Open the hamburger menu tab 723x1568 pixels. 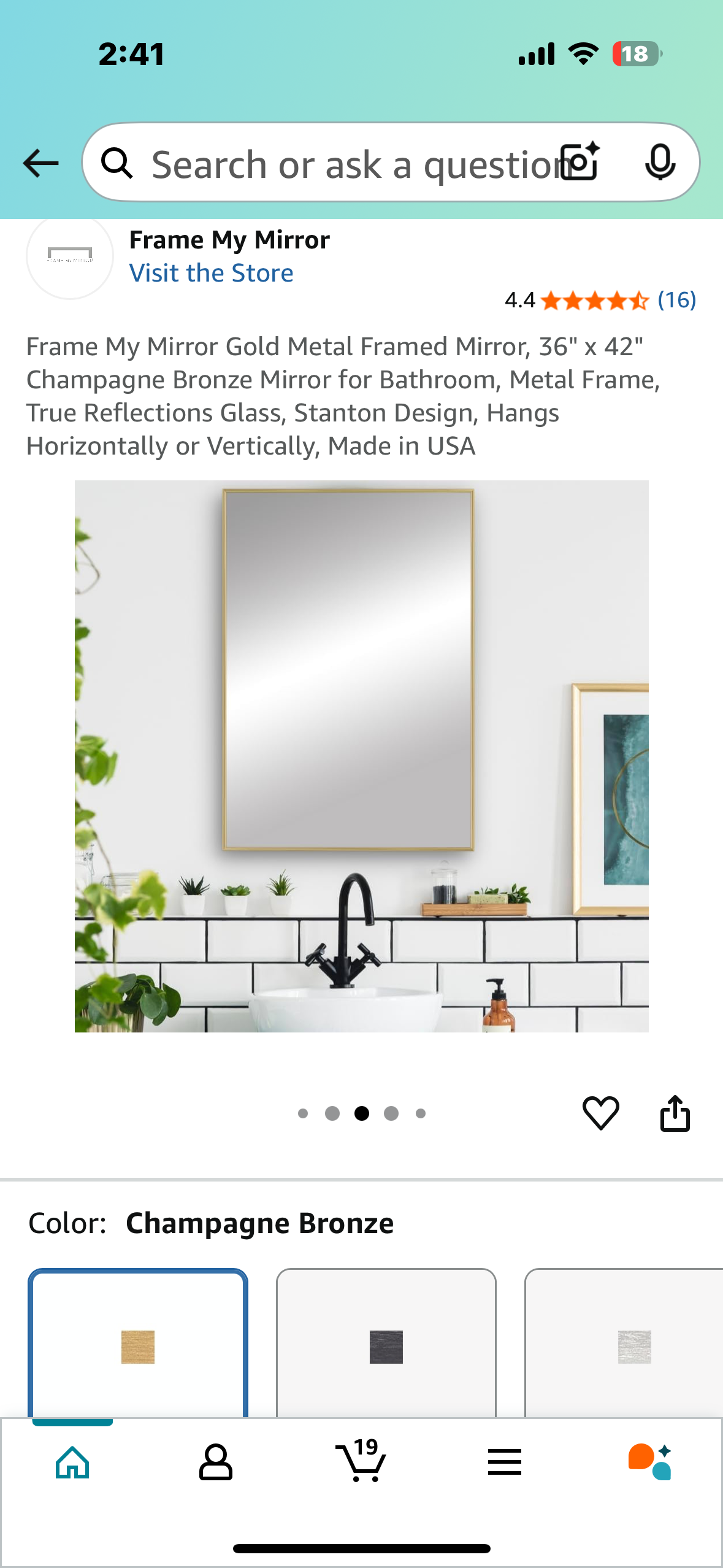505,1462
